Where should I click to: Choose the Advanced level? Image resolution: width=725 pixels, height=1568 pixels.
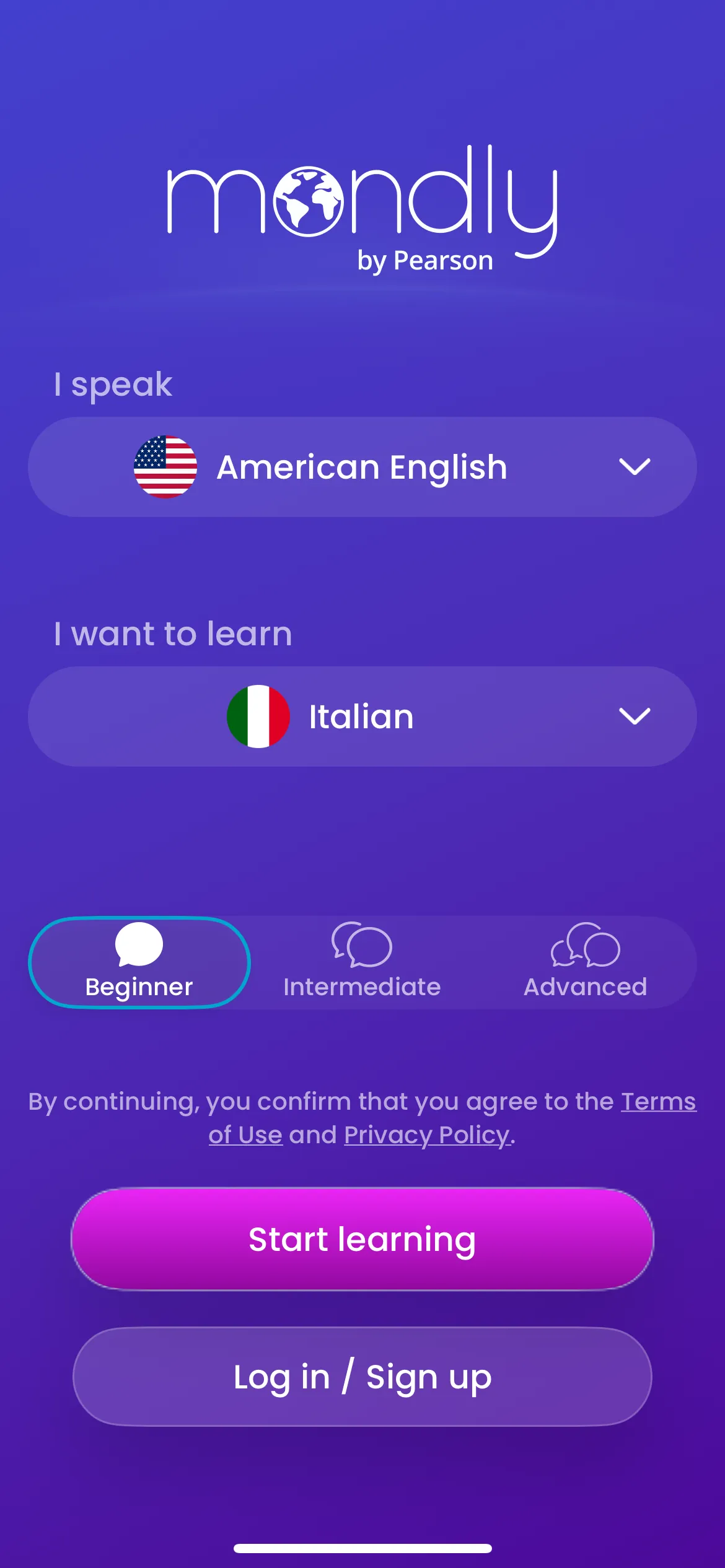(585, 962)
